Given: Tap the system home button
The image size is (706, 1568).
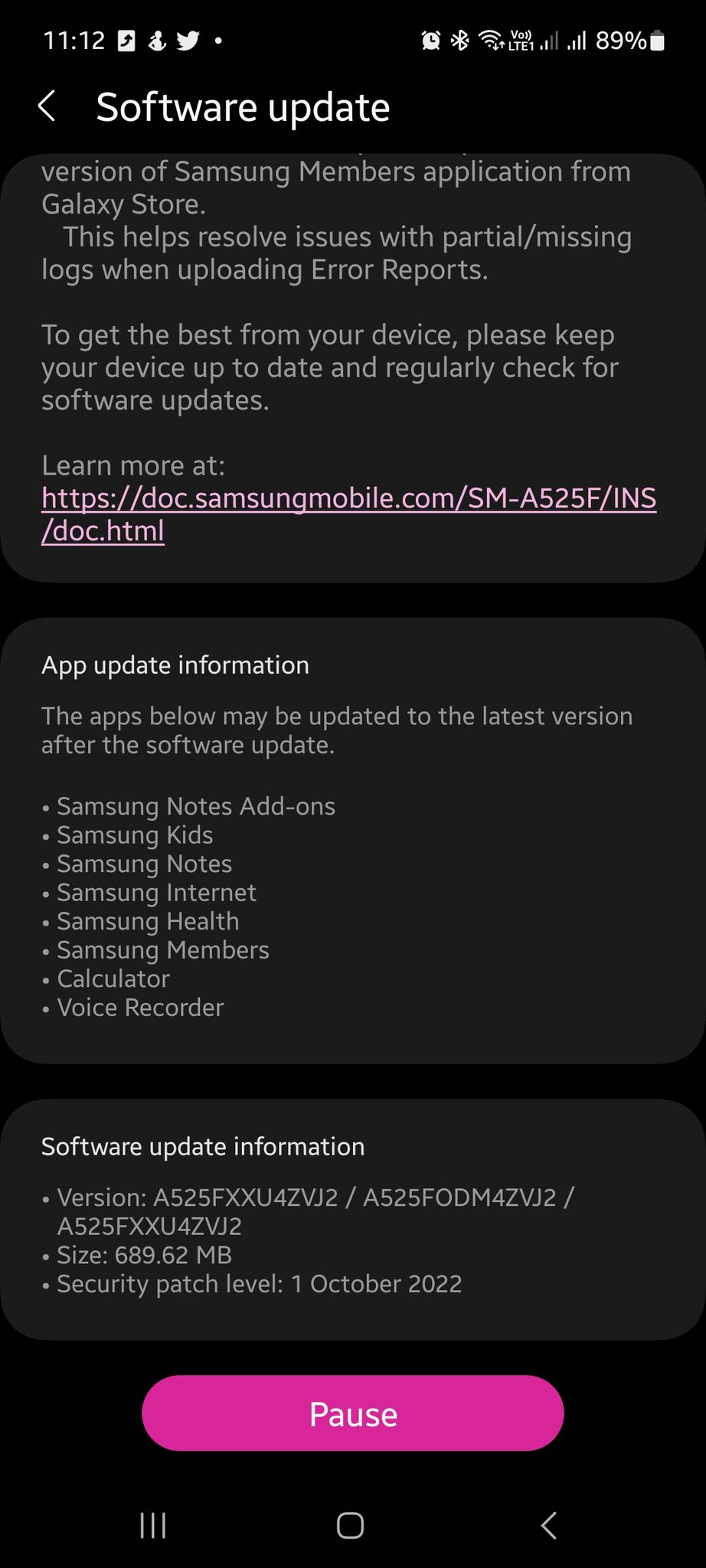Looking at the screenshot, I should pyautogui.click(x=351, y=1525).
